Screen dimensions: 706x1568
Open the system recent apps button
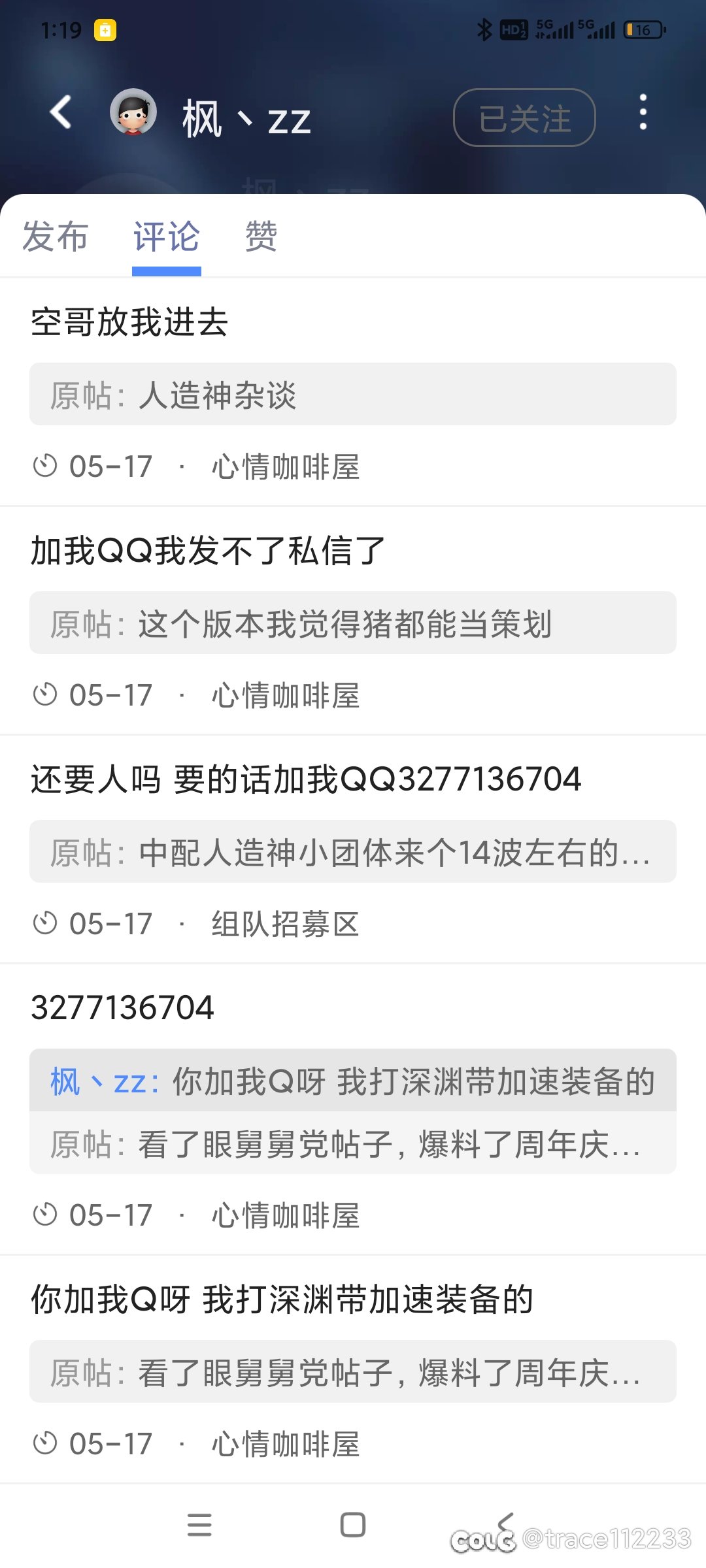coord(199,1525)
